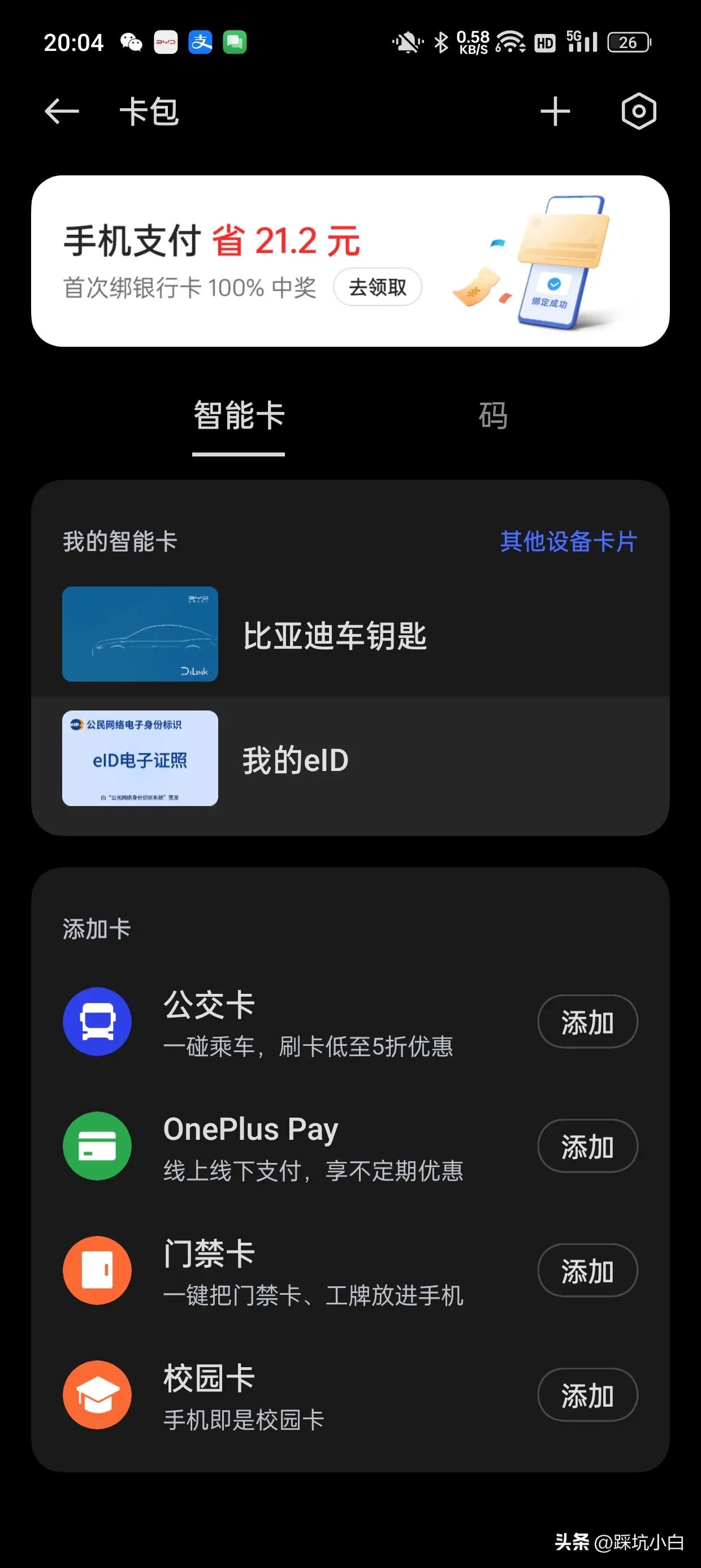This screenshot has height=1568, width=701.
Task: Select the graduation cap icon for 校园卡
Action: tap(97, 1395)
